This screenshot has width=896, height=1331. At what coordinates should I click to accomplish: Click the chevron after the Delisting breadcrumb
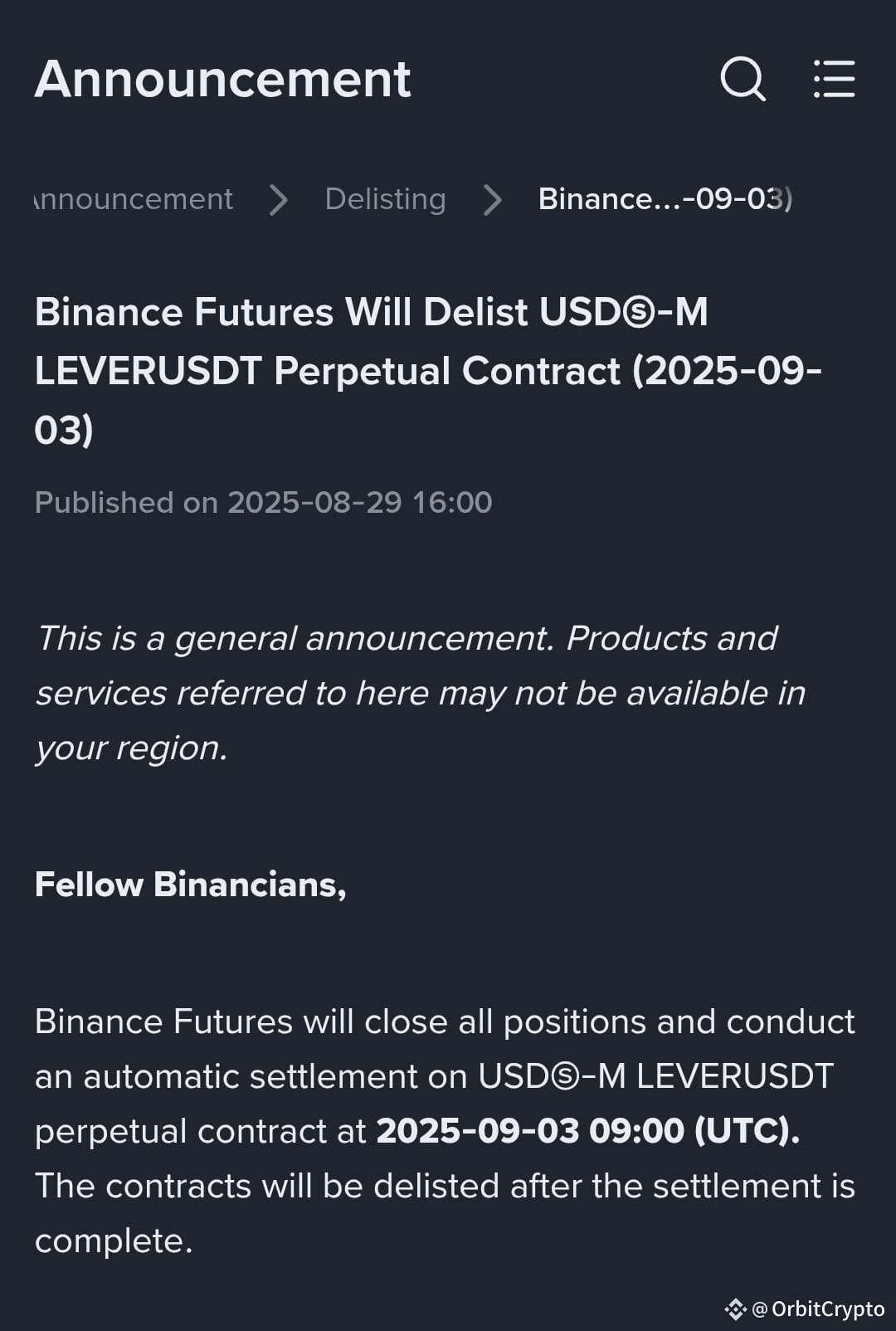pyautogui.click(x=495, y=198)
